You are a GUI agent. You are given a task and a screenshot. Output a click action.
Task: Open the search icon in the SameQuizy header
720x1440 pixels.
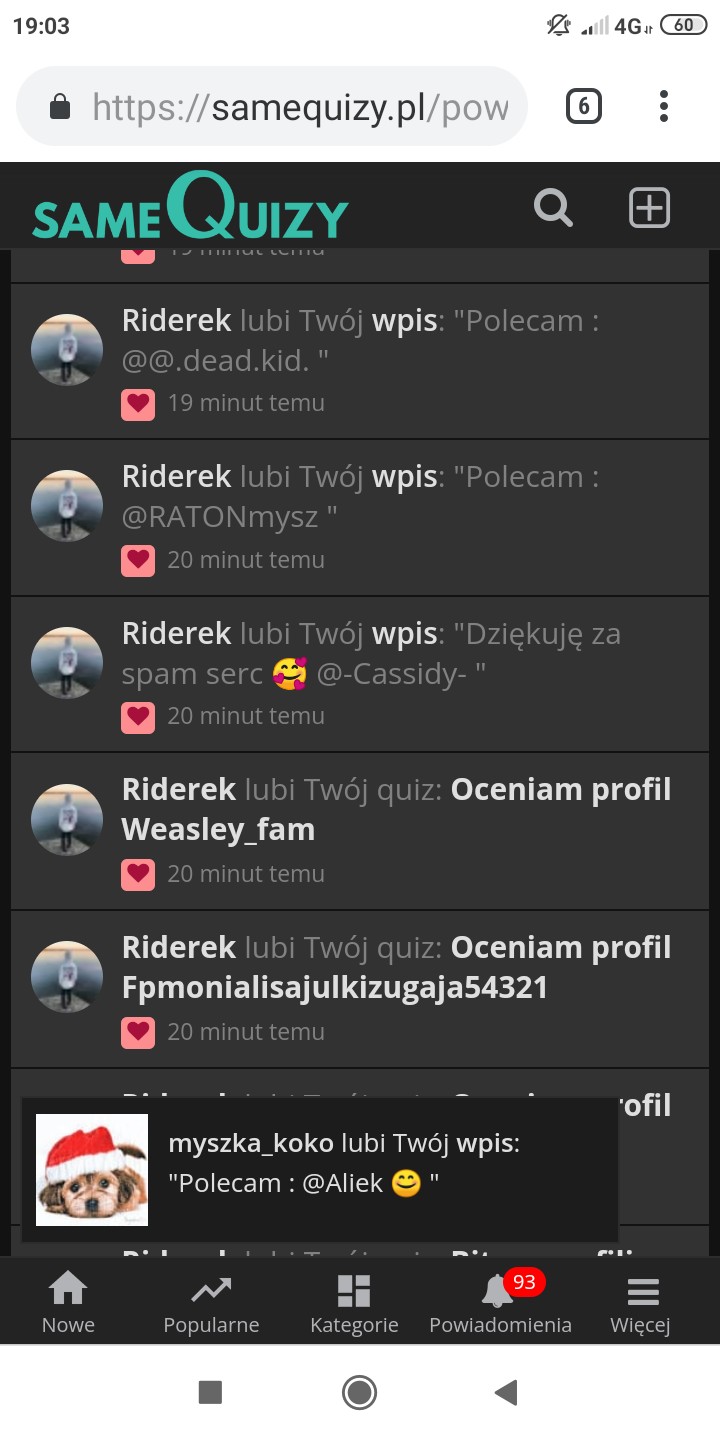pos(553,208)
